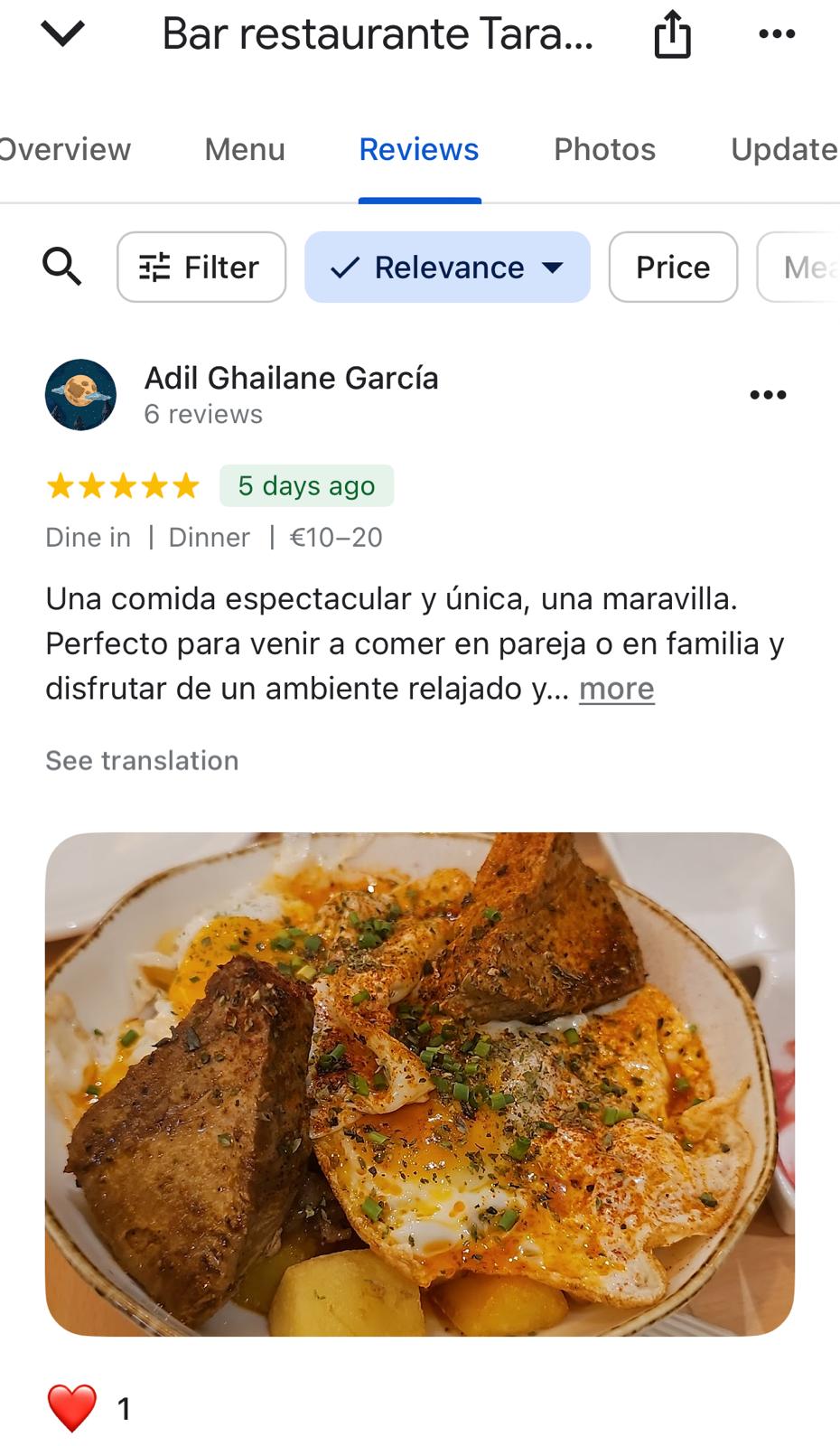Expand the Price filter chip
This screenshot has width=840, height=1446.
(x=672, y=267)
